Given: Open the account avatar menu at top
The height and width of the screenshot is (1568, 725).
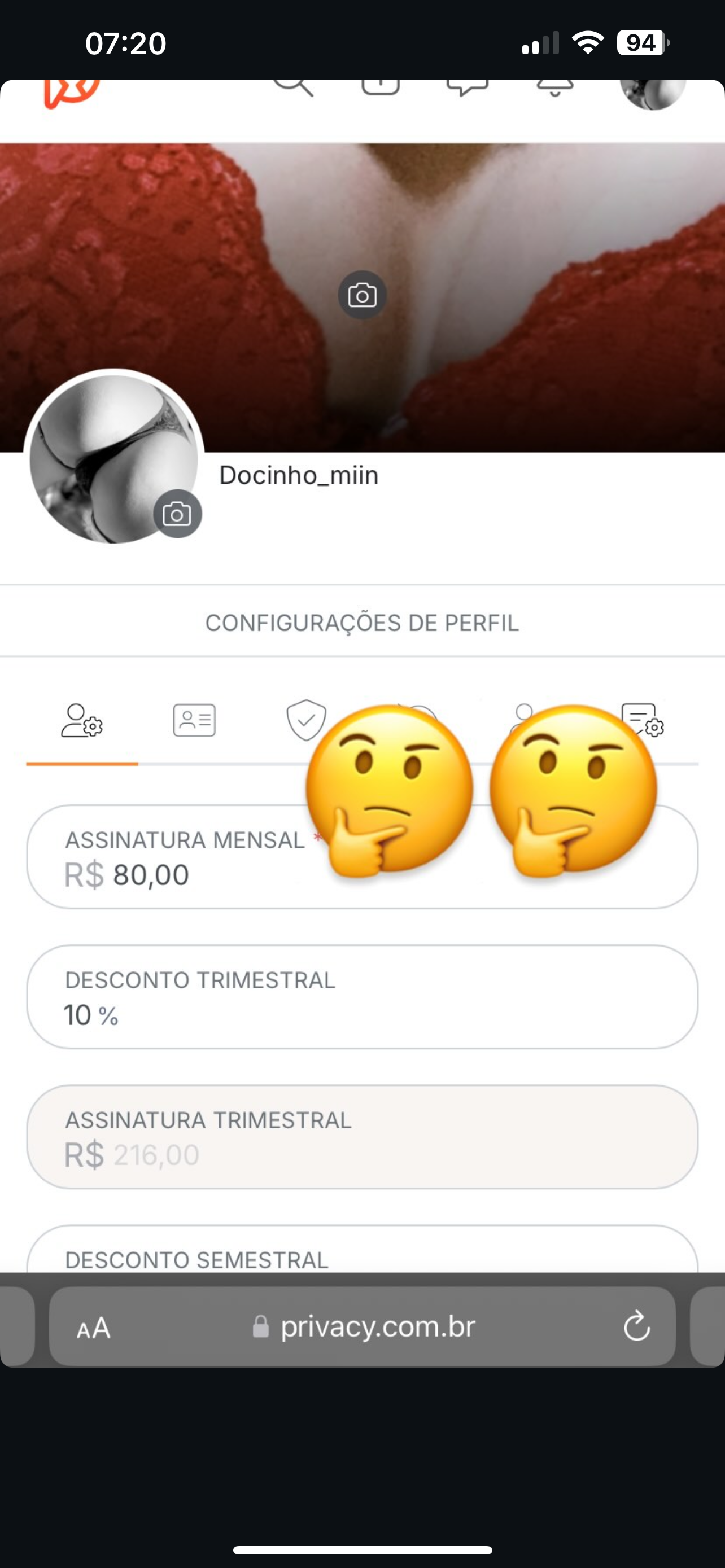Looking at the screenshot, I should coord(652,91).
